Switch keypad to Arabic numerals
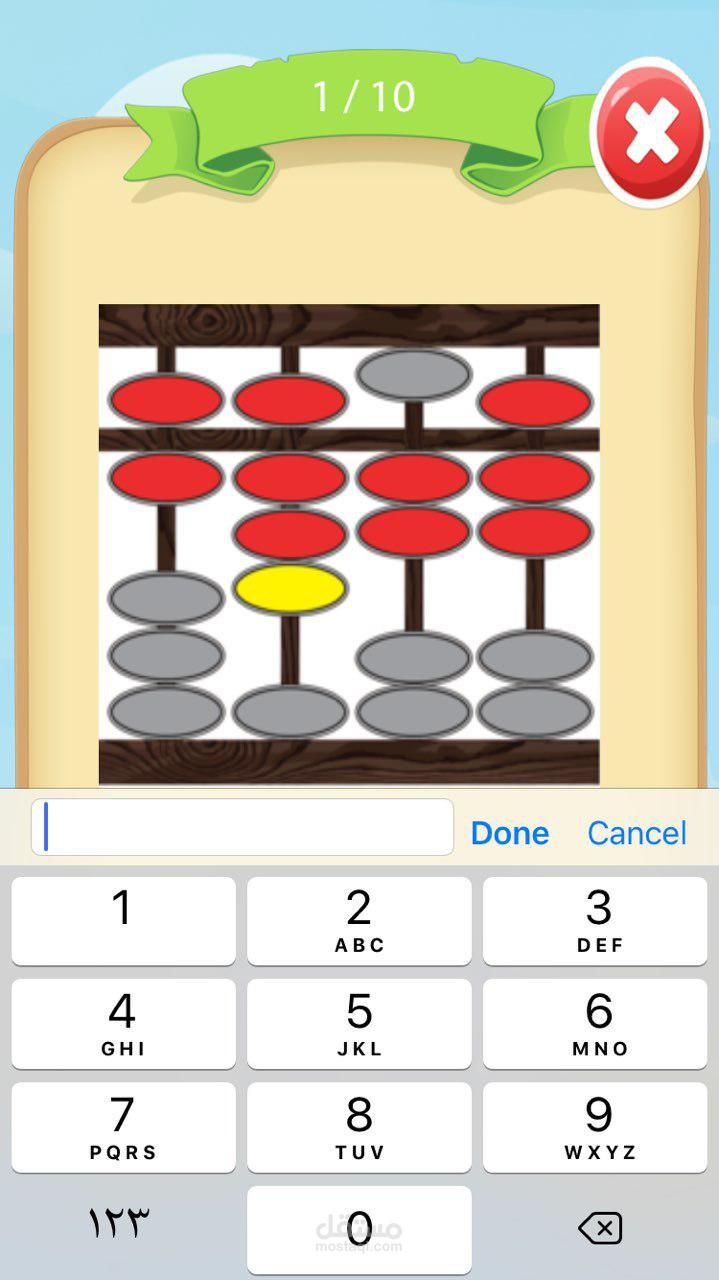Viewport: 719px width, 1280px height. (x=119, y=1224)
